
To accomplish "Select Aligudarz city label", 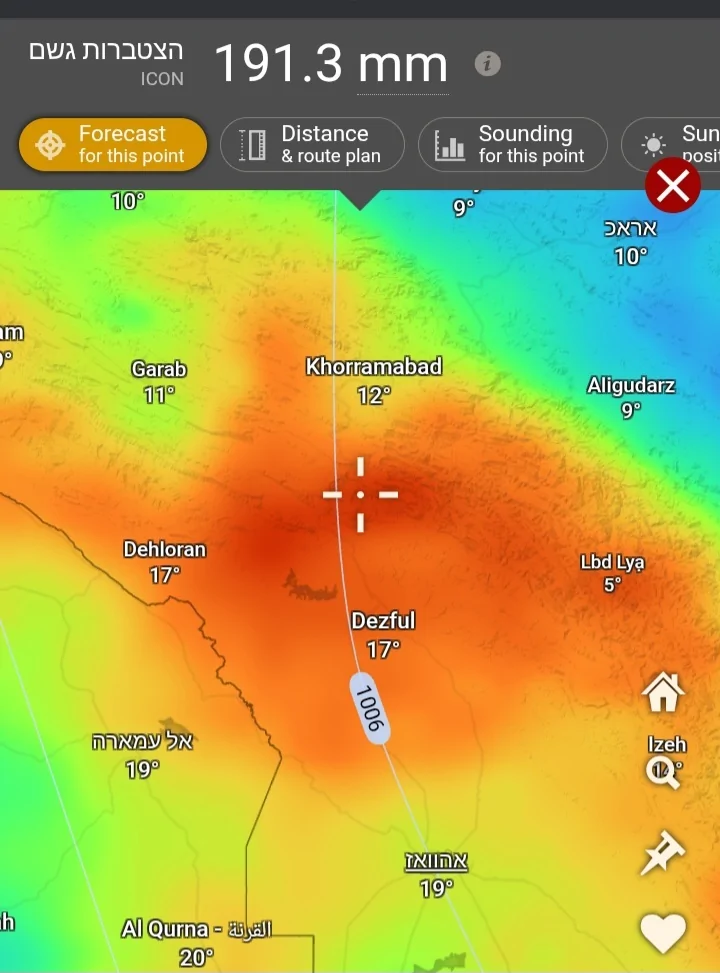I will point(631,385).
